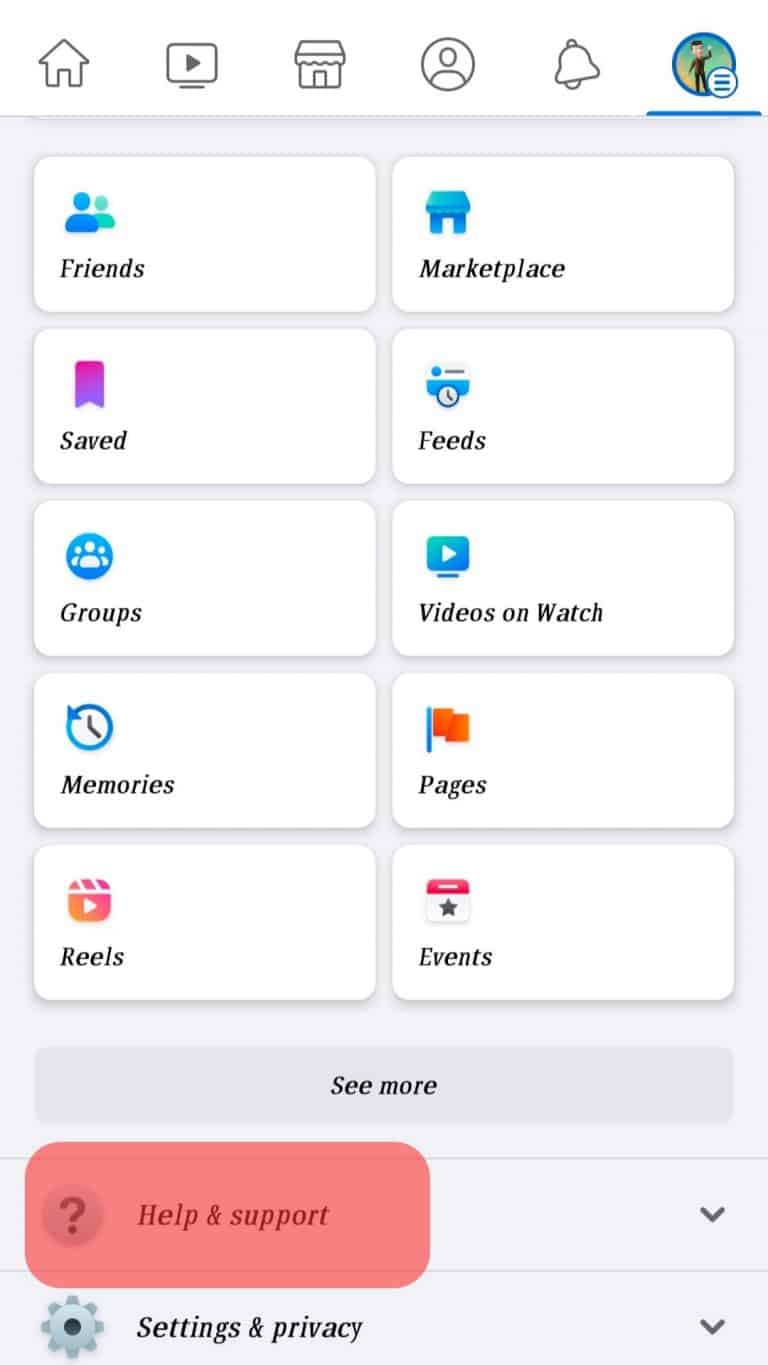The width and height of the screenshot is (768, 1365).
Task: Click the Pages flag icon
Action: pyautogui.click(x=448, y=727)
